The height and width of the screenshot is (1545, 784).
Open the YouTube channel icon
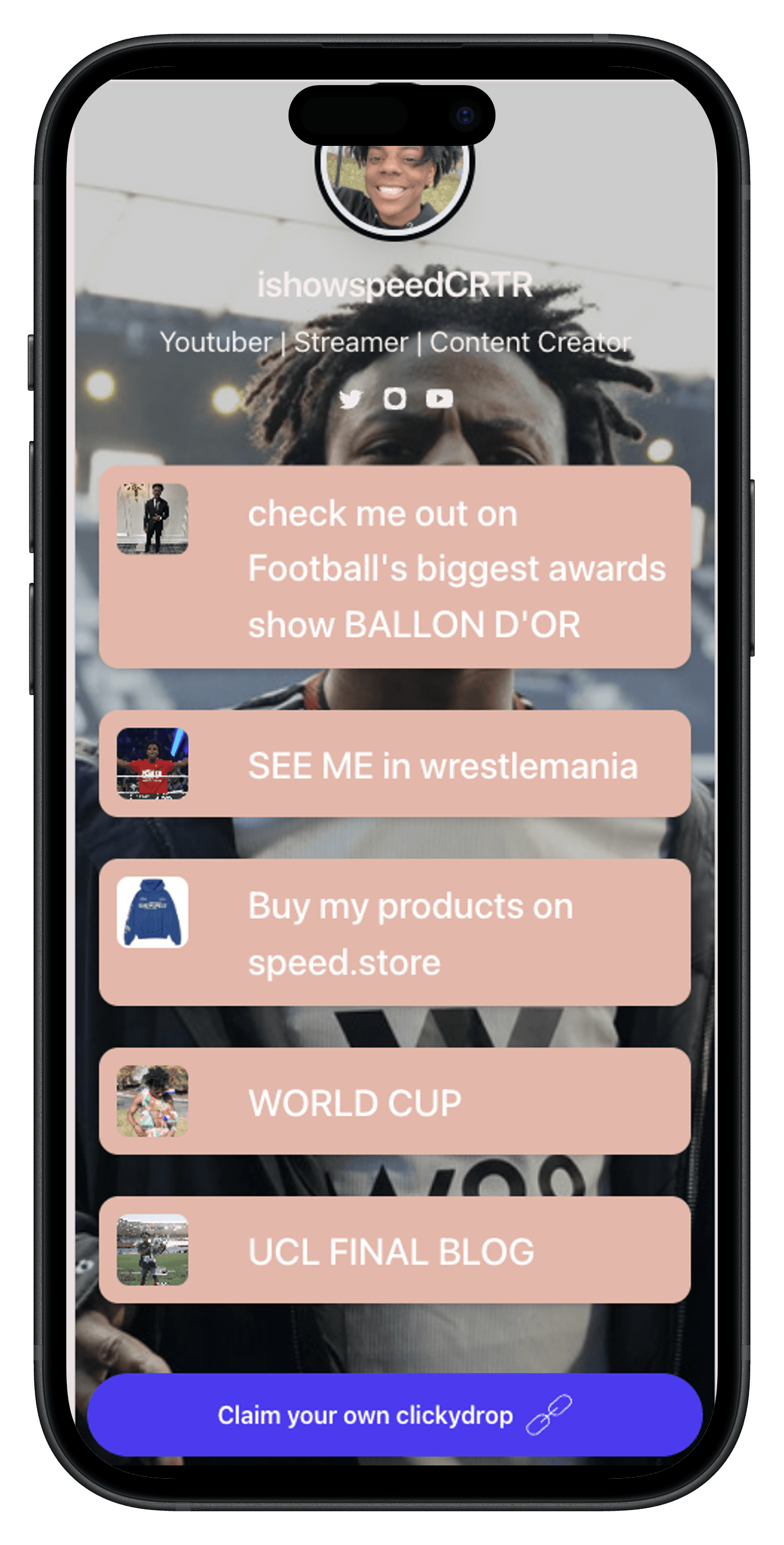(x=439, y=399)
